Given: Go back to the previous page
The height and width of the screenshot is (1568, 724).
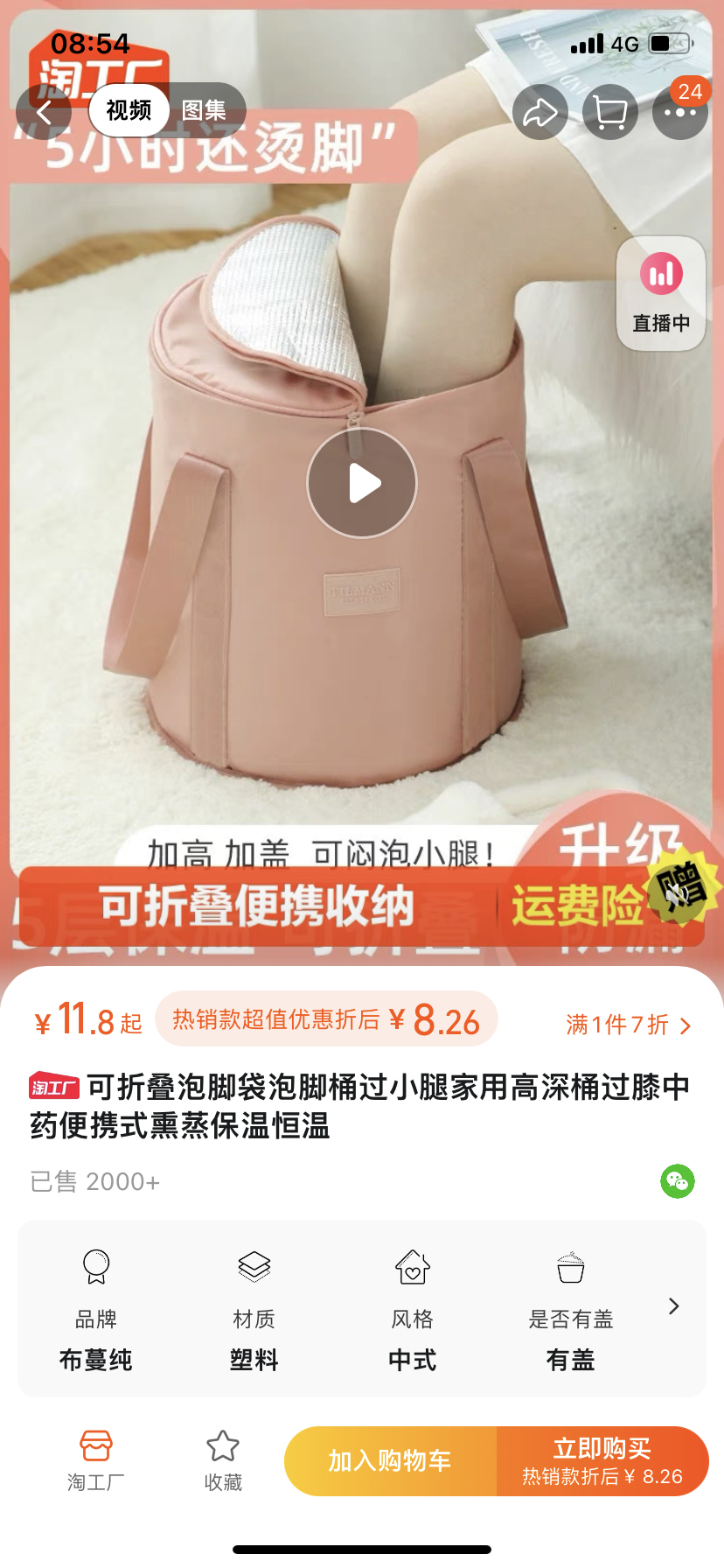Looking at the screenshot, I should (45, 112).
